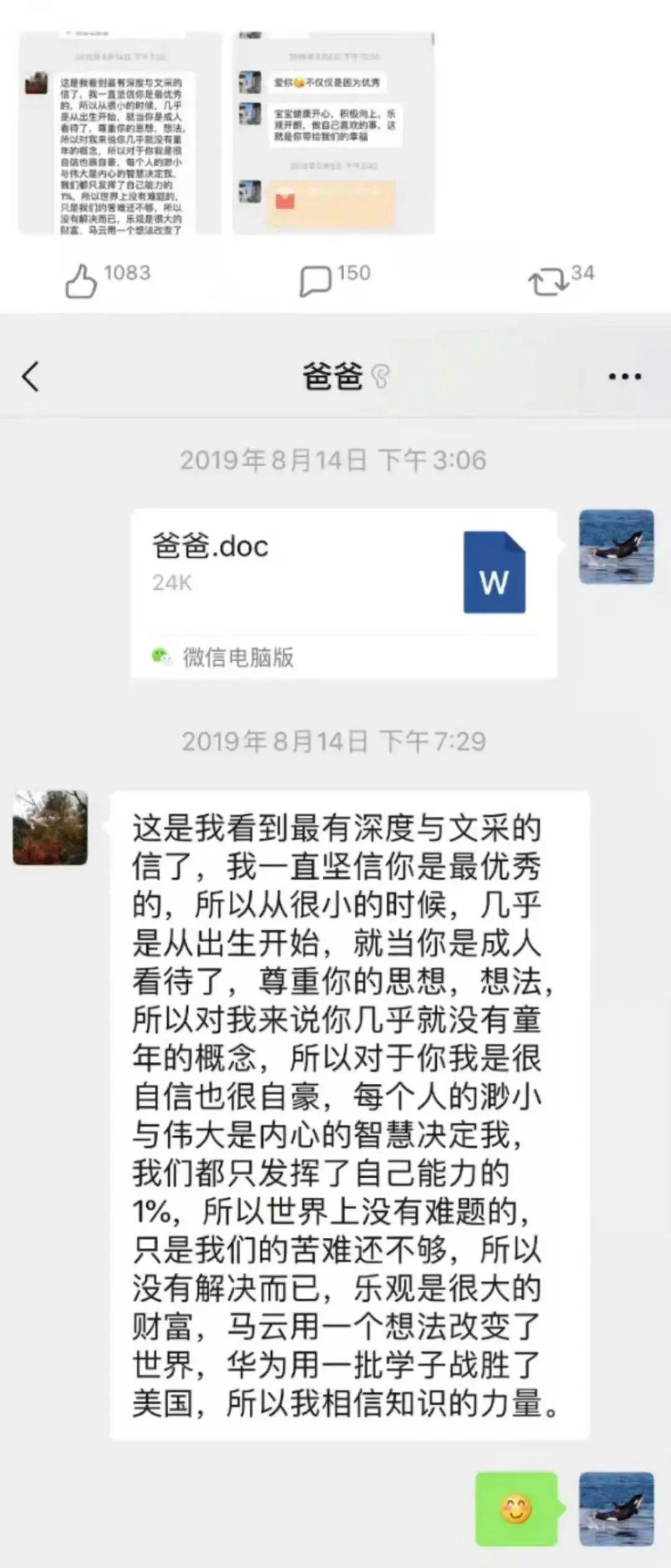Tap the orca avatar beside the 爸爸.doc file

pos(616,547)
